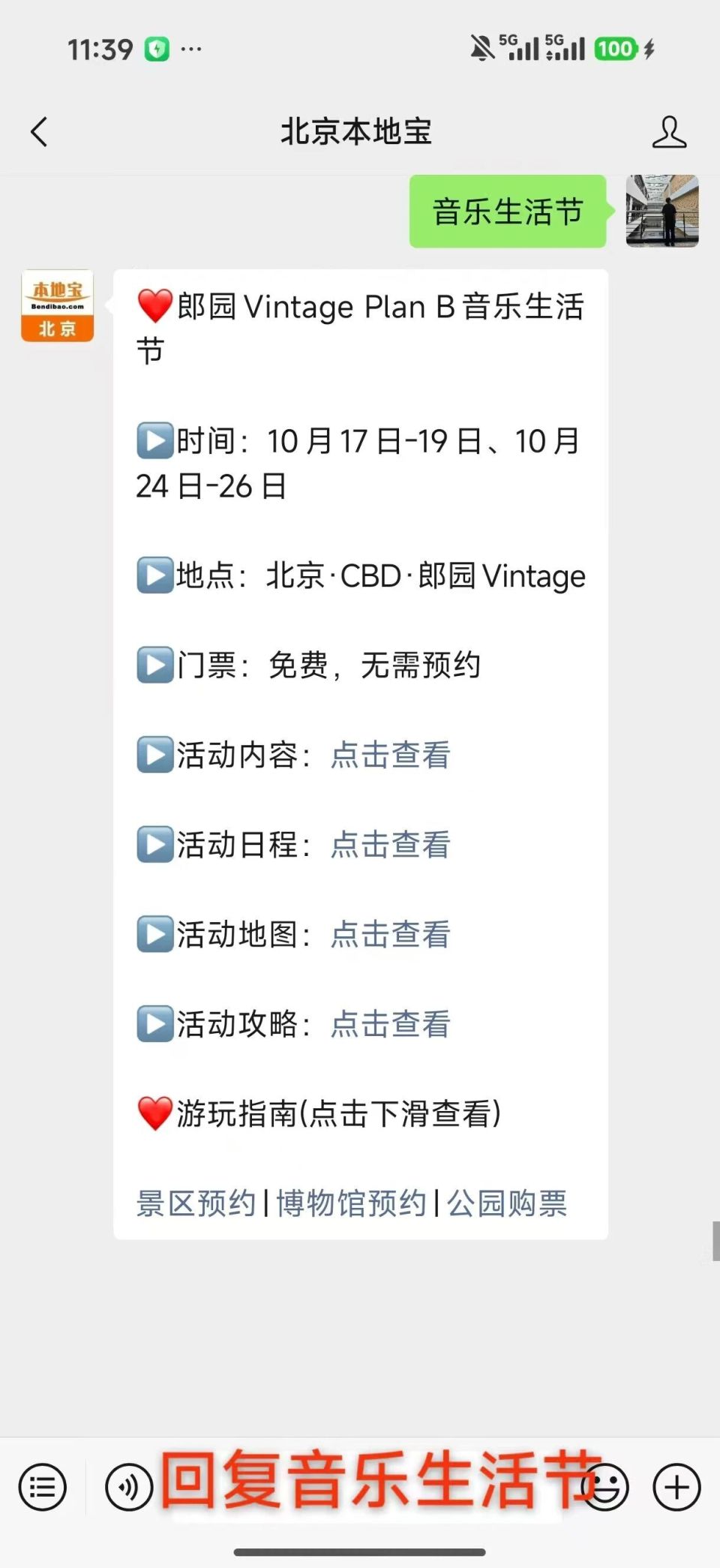The width and height of the screenshot is (720, 1568).
Task: Open 公园购票 from the footer links
Action: tap(507, 1203)
